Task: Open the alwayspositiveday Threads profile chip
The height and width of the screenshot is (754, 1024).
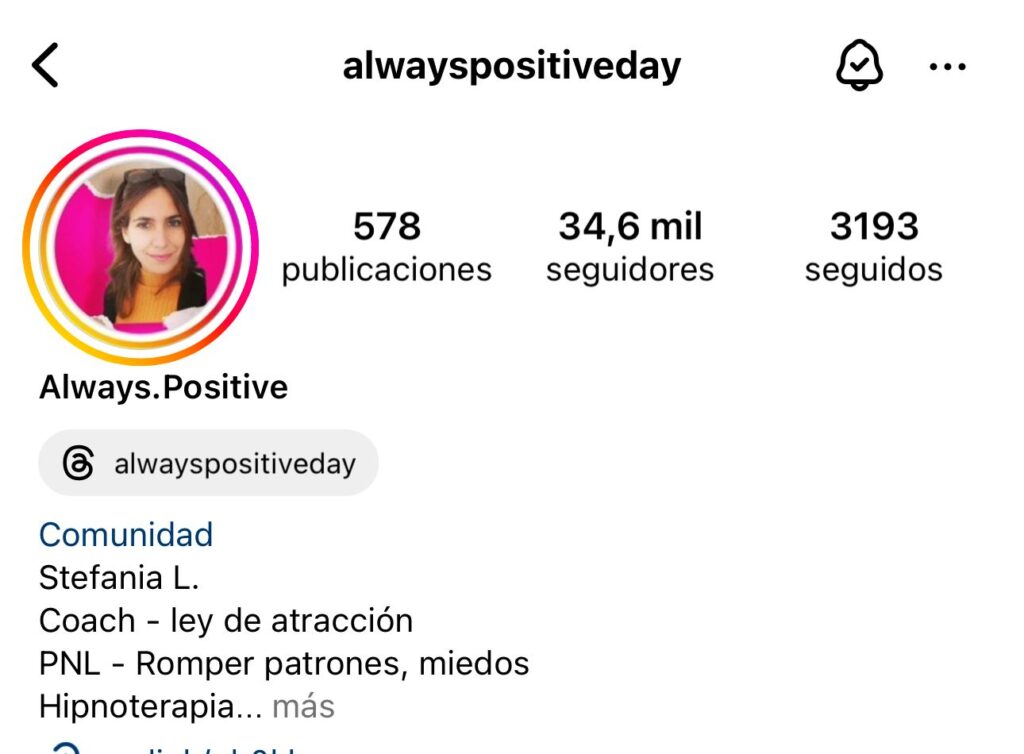Action: pos(209,464)
